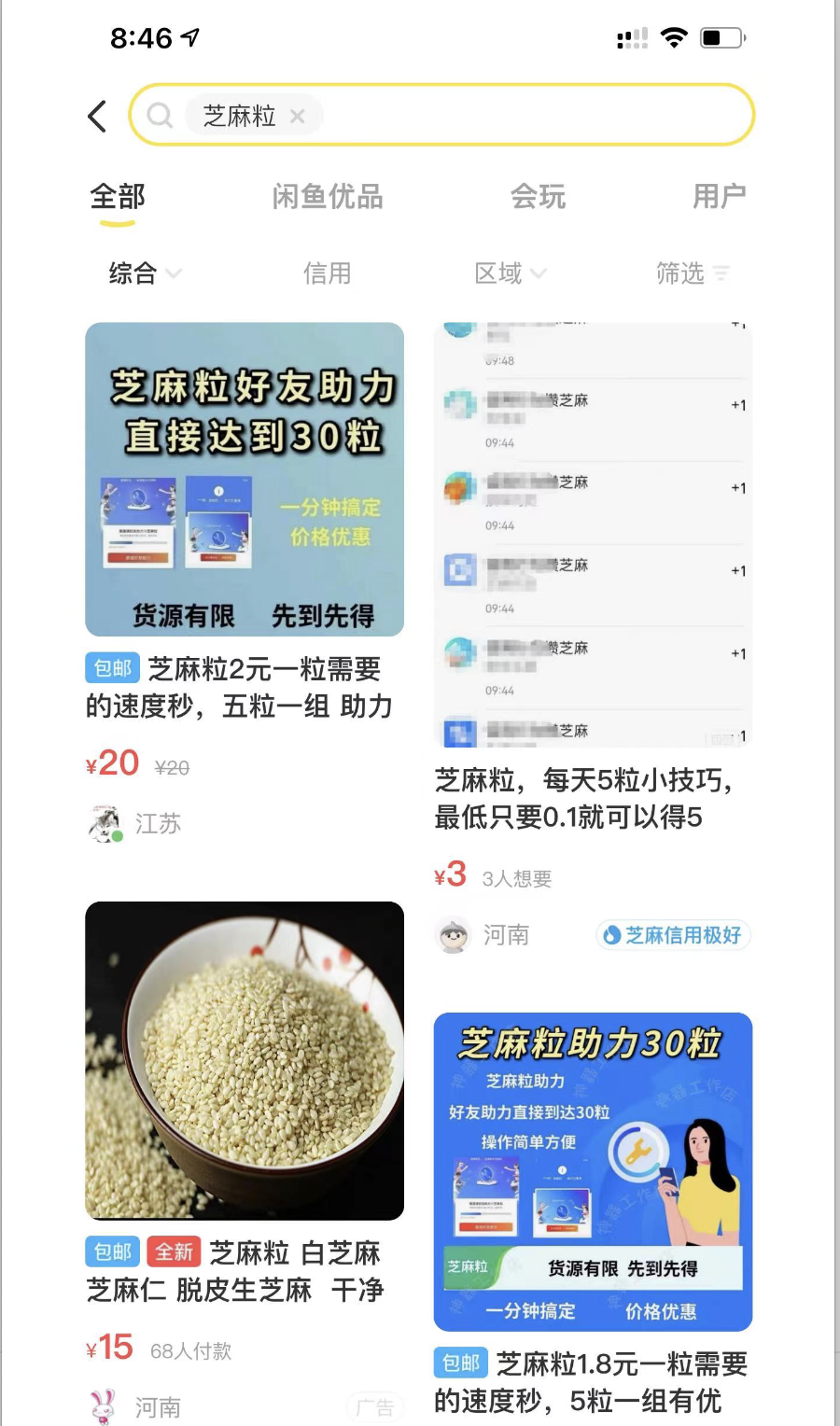This screenshot has width=840, height=1426.
Task: Click the magnifier icon in the search bar
Action: (160, 115)
